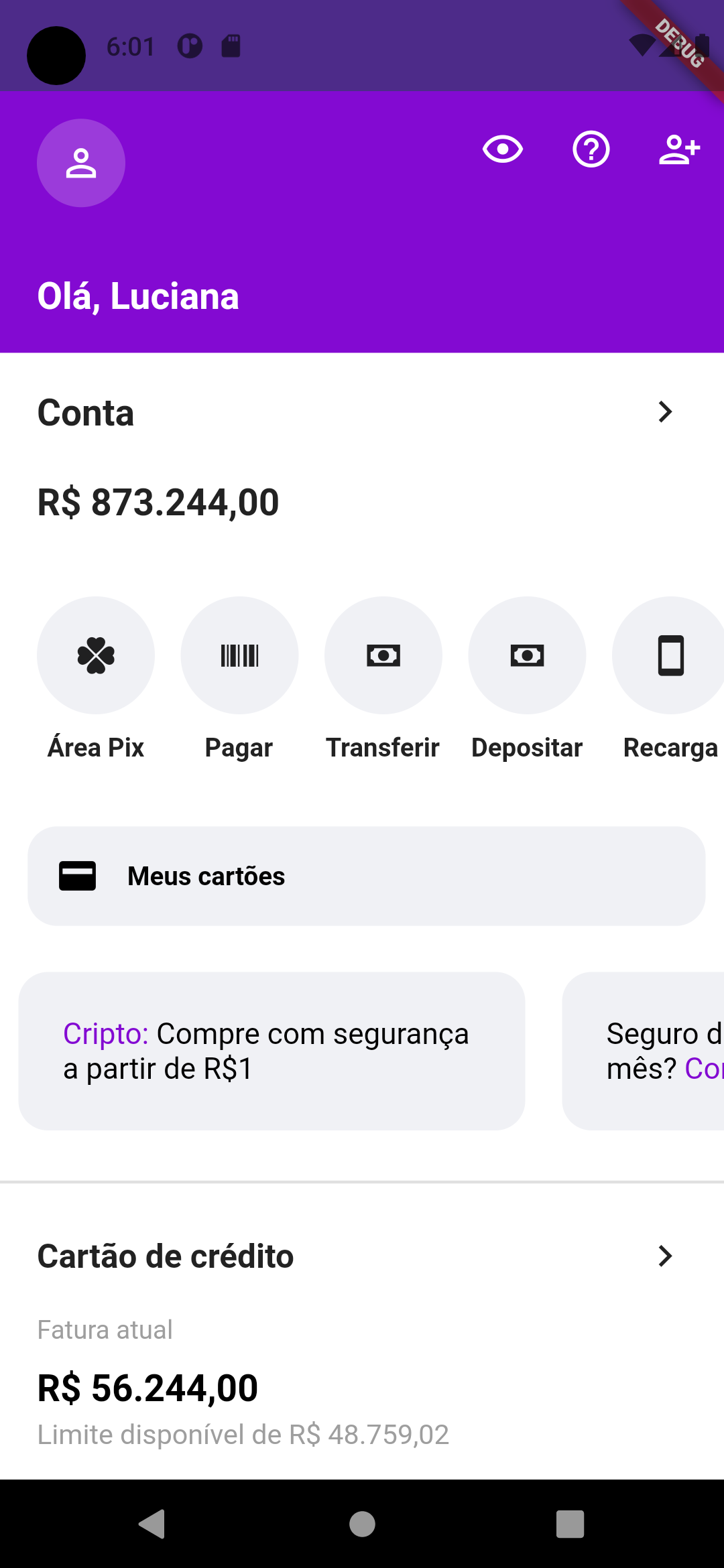Expand the Conta section chevron
The width and height of the screenshot is (724, 1568).
[664, 412]
